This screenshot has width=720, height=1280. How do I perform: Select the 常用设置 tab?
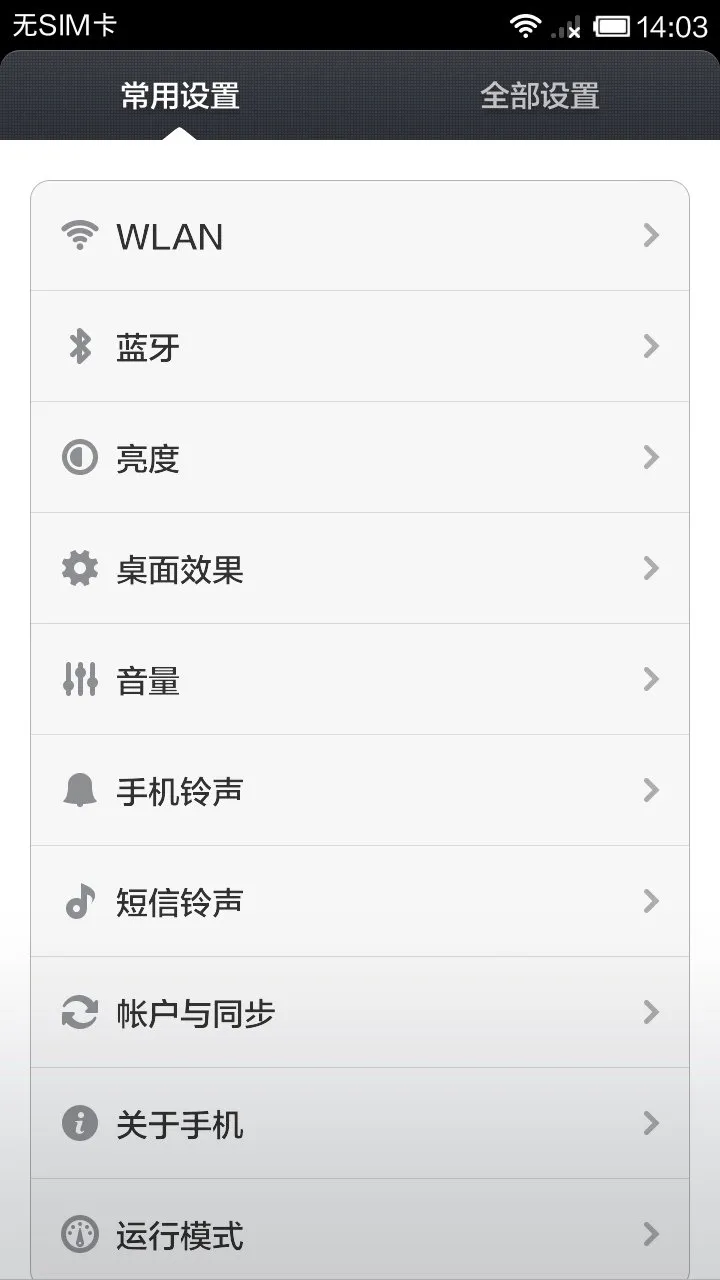(x=180, y=96)
